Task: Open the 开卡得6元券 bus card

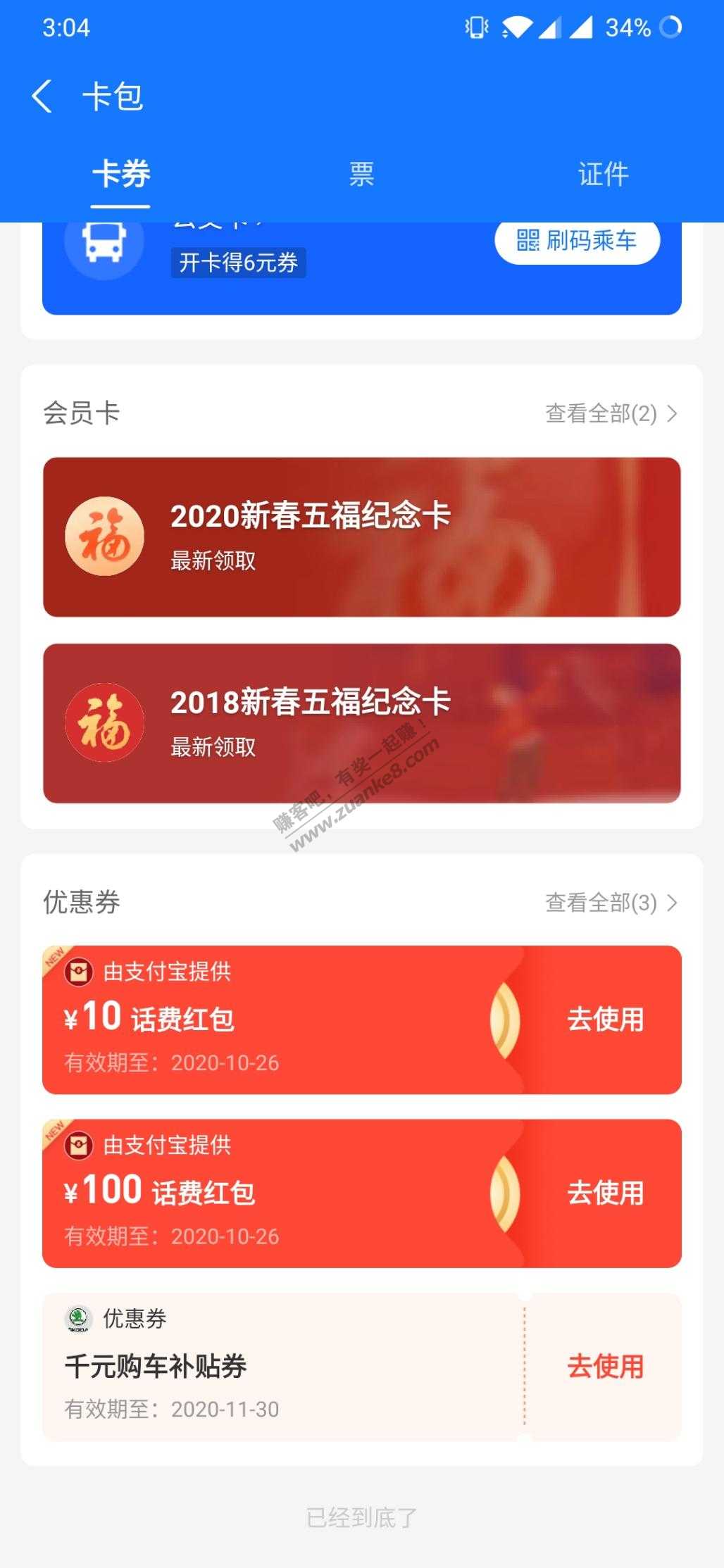Action: coord(238,263)
